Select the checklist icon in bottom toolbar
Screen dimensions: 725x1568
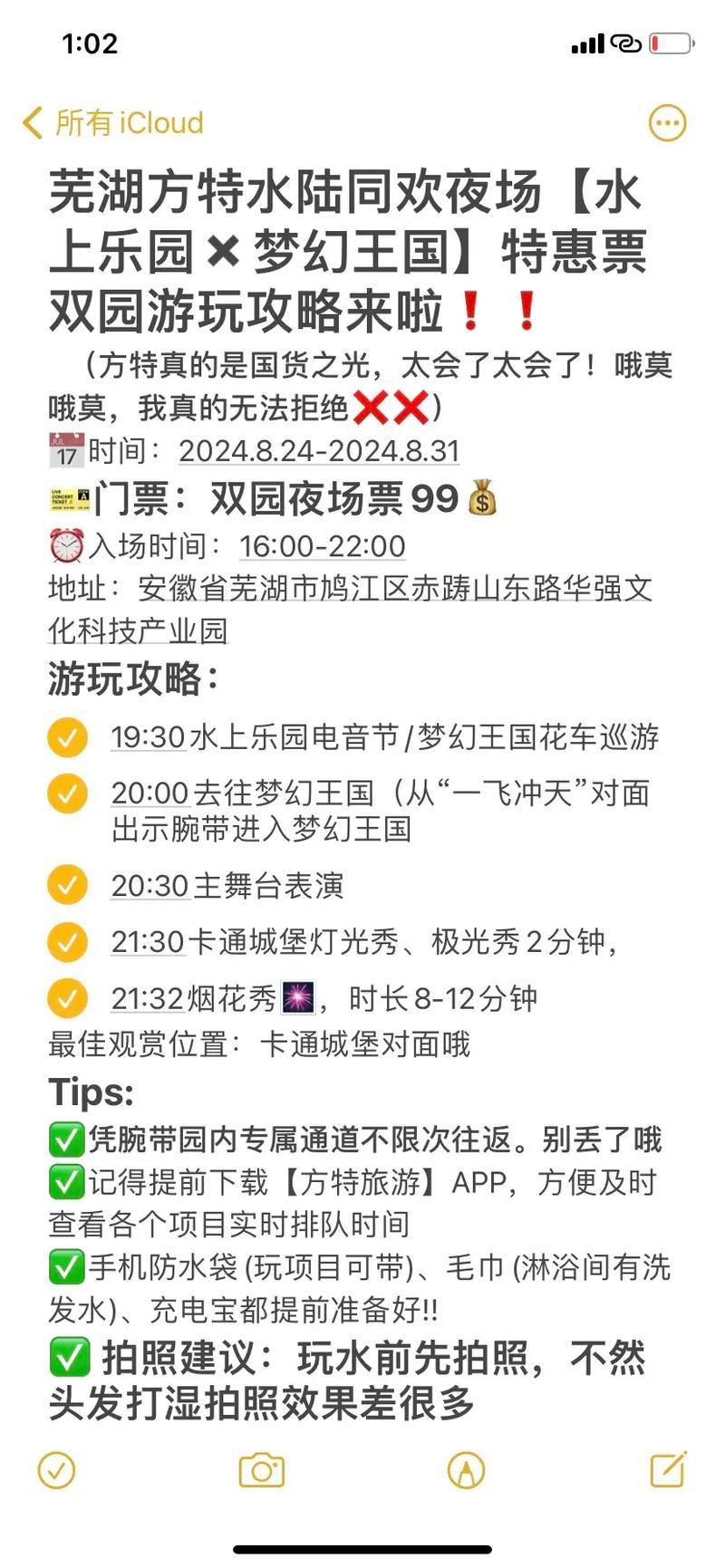tap(57, 1471)
